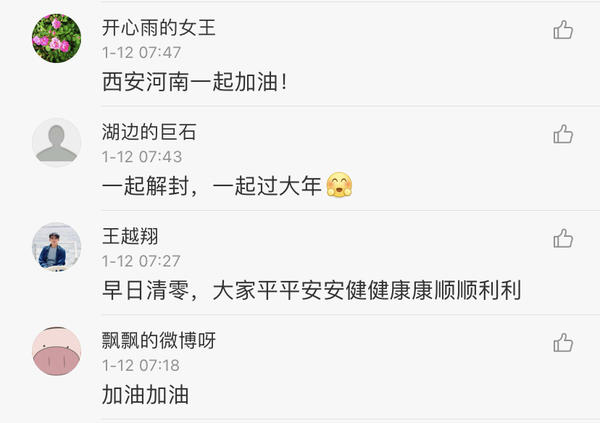The width and height of the screenshot is (600, 423).
Task: Like the comment by 湖边的巨石
Action: [x=563, y=134]
